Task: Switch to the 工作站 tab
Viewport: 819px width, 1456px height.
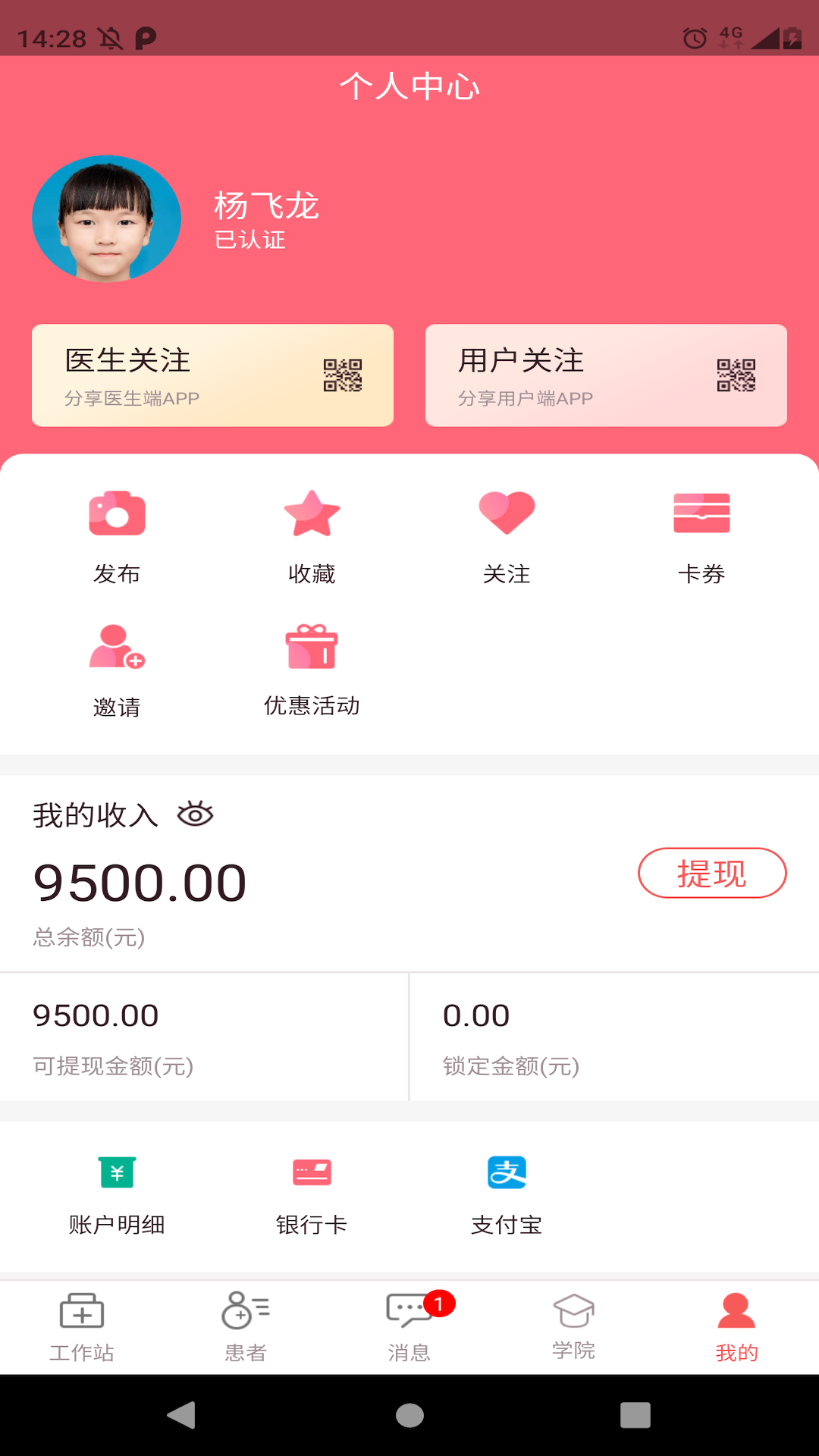Action: pyautogui.click(x=82, y=1327)
